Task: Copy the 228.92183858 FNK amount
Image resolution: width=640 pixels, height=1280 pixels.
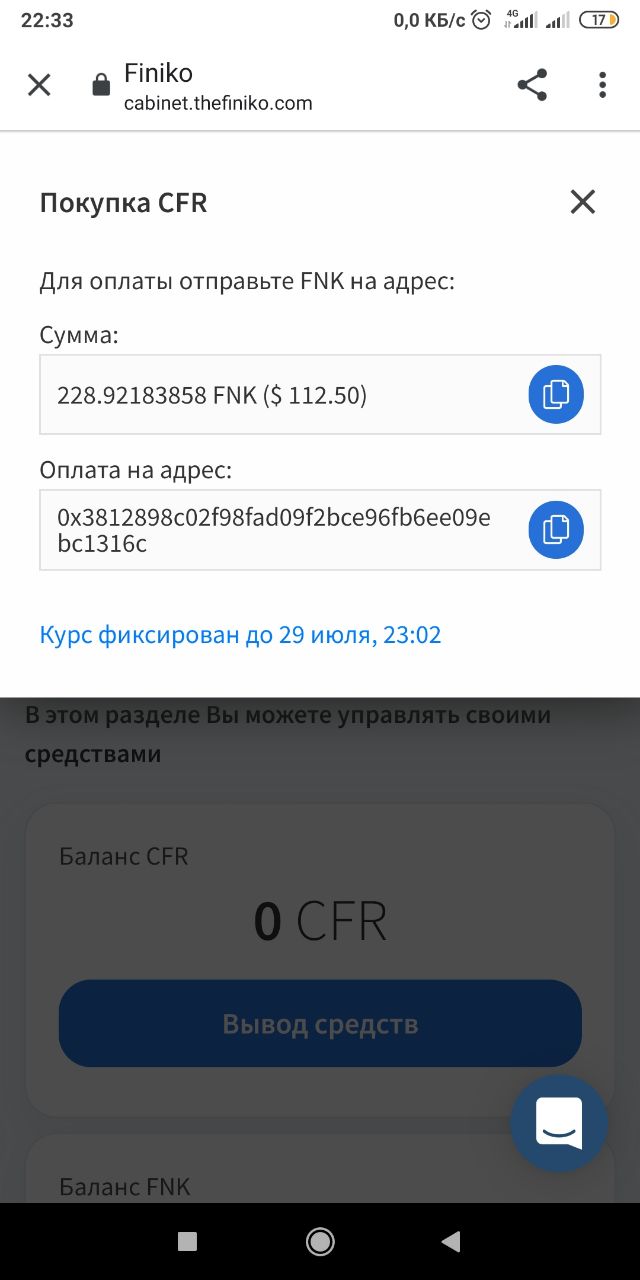Action: pyautogui.click(x=555, y=395)
